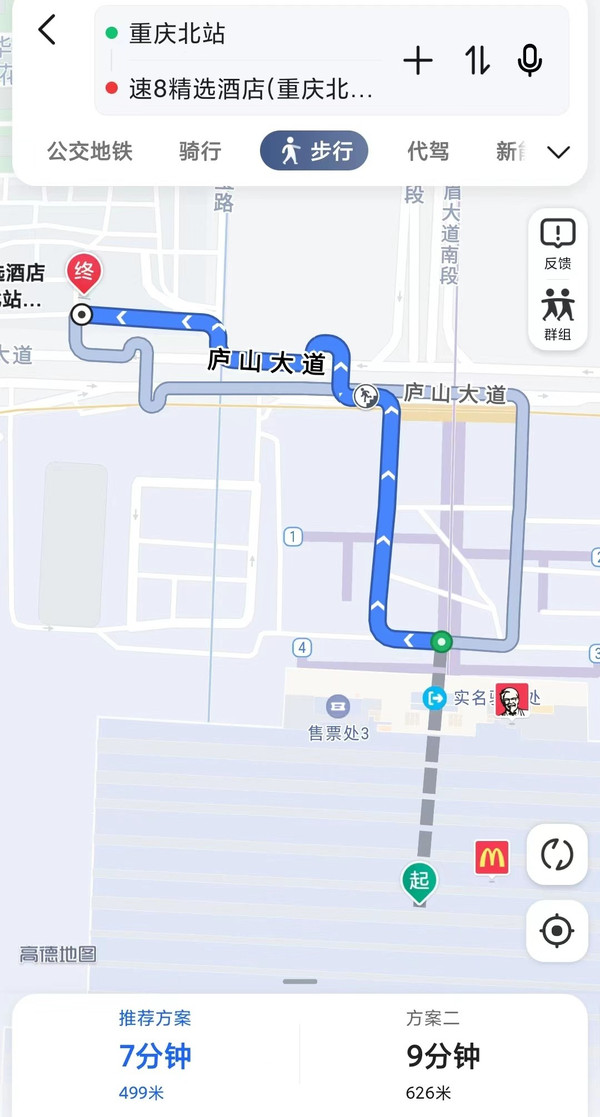The height and width of the screenshot is (1117, 600).
Task: Open 反馈 feedback
Action: pos(557,244)
